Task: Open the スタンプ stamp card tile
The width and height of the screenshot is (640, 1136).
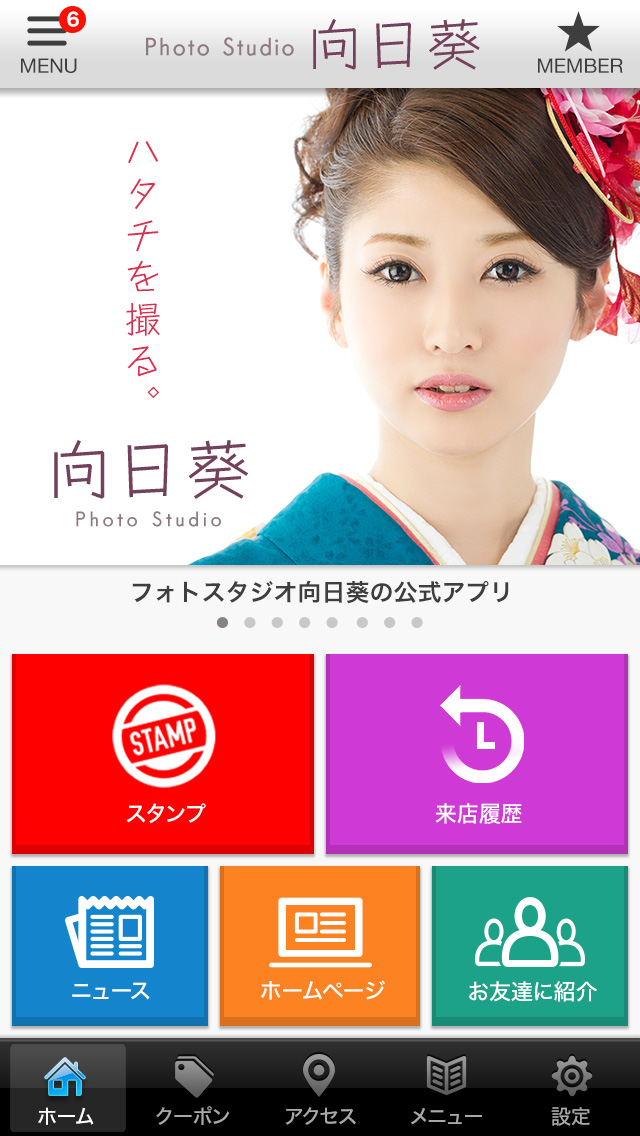Action: (163, 753)
